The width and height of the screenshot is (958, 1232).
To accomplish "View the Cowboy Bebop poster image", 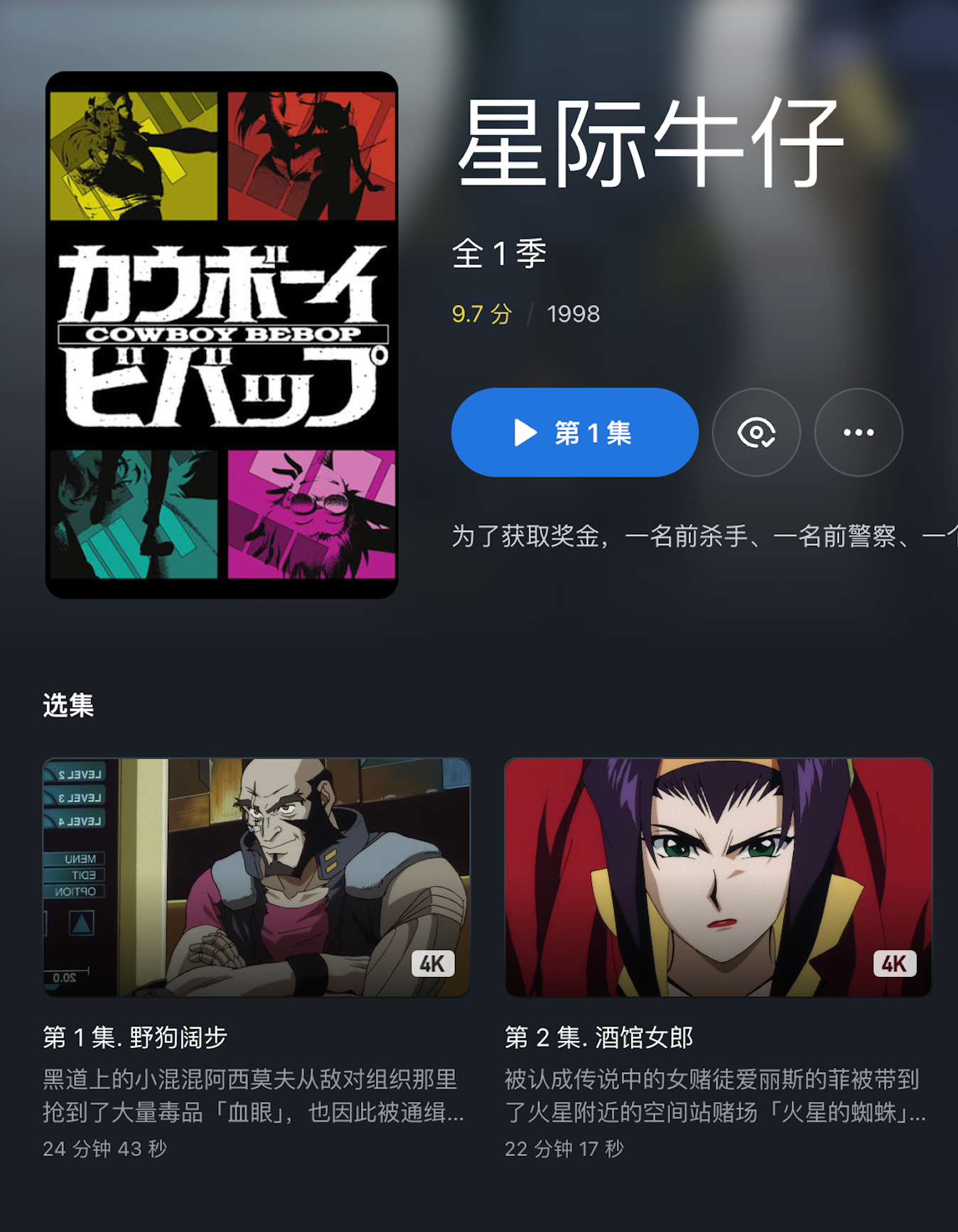I will [x=222, y=335].
